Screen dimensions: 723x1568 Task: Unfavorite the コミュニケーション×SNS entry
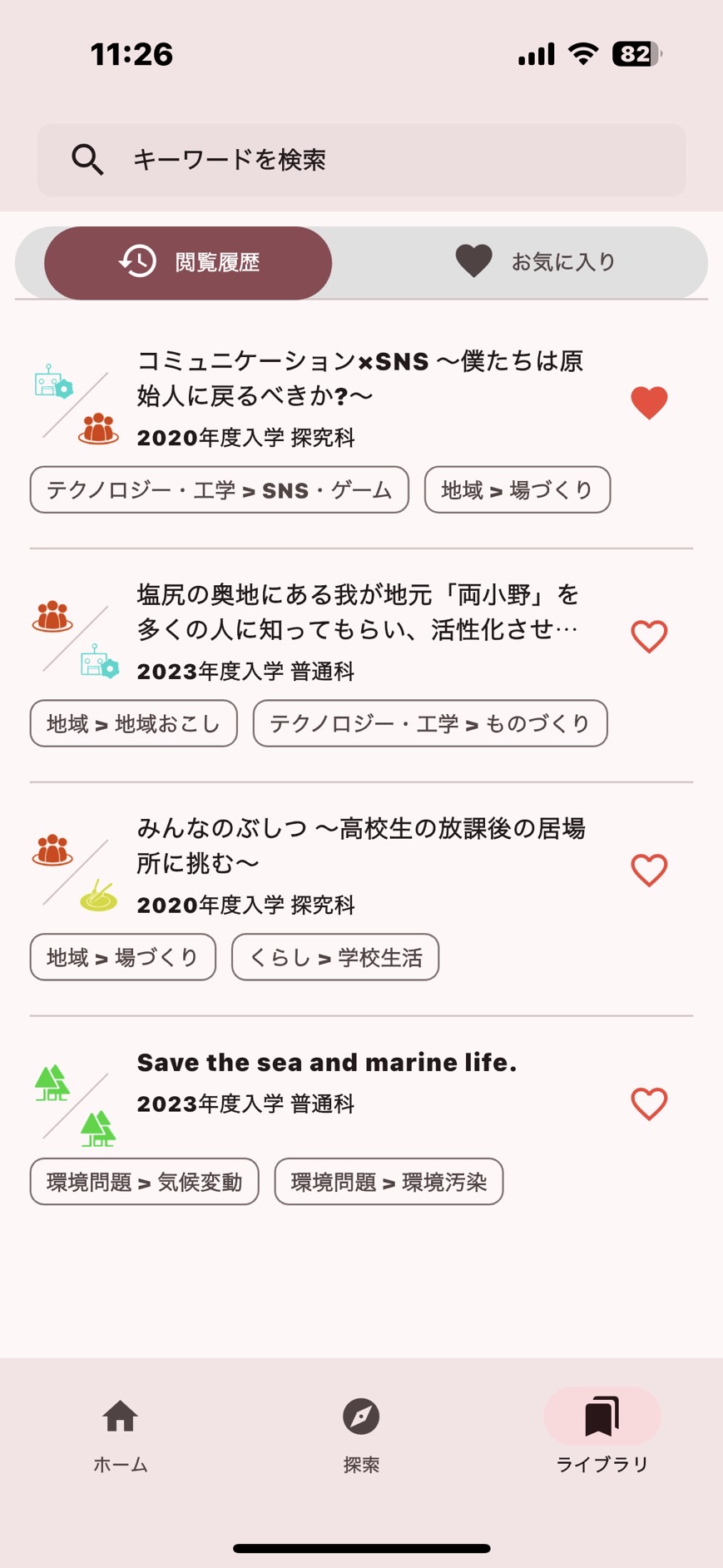tap(649, 403)
